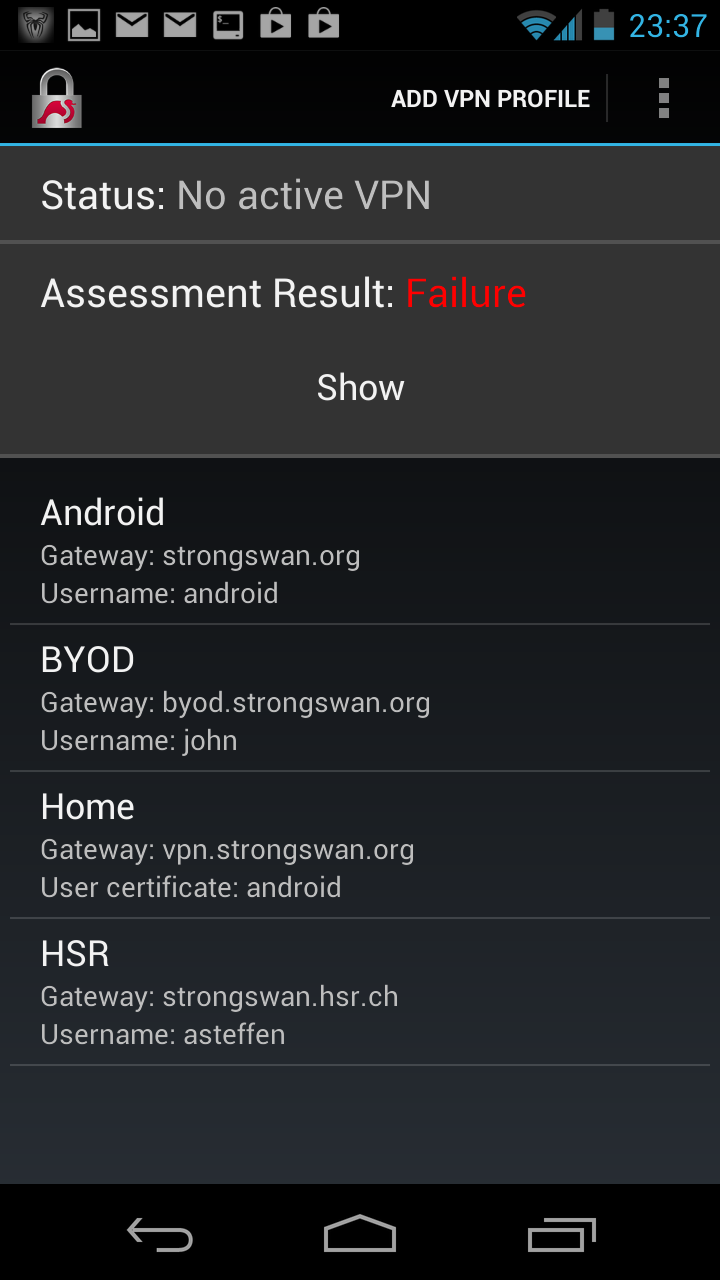
Task: Tap ADD VPN PROFILE
Action: pos(490,99)
